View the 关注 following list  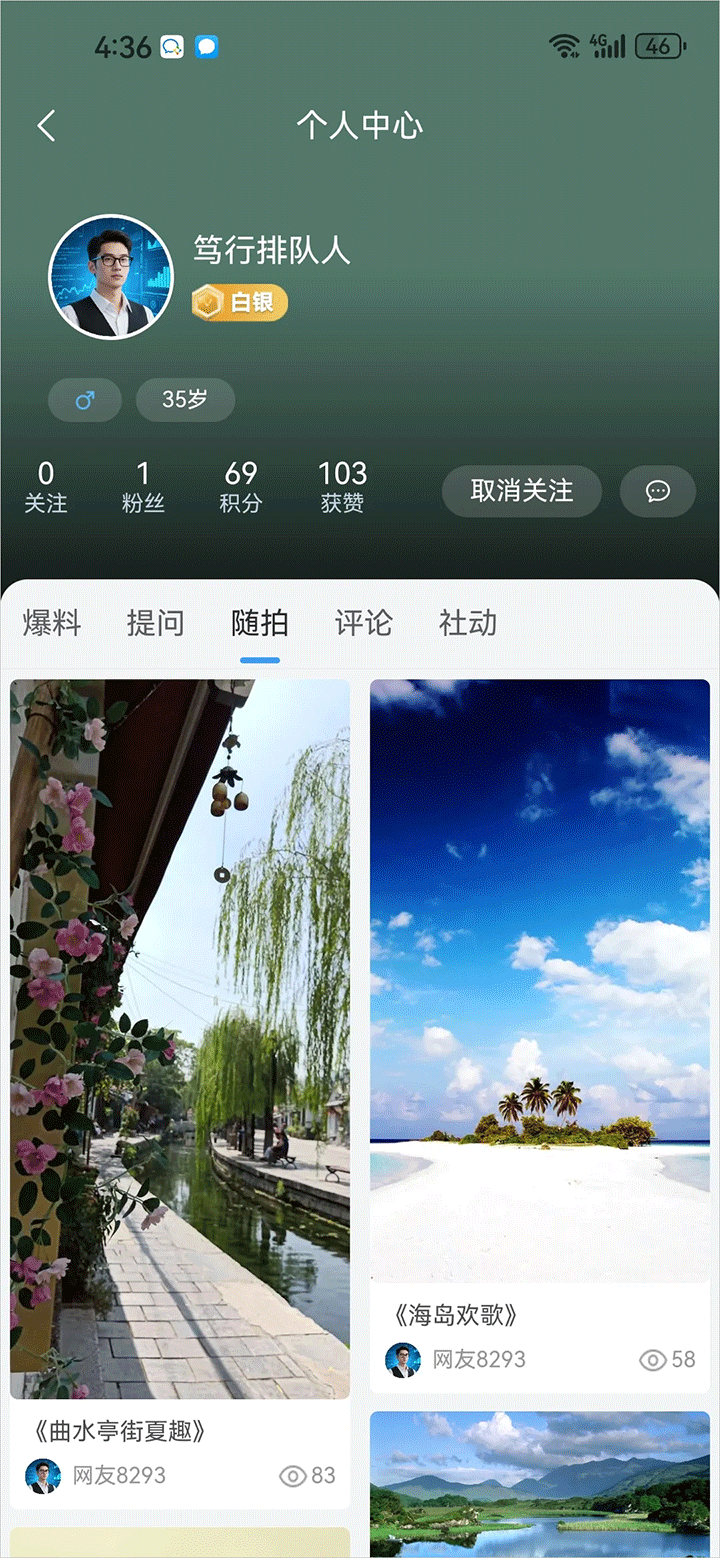46,487
